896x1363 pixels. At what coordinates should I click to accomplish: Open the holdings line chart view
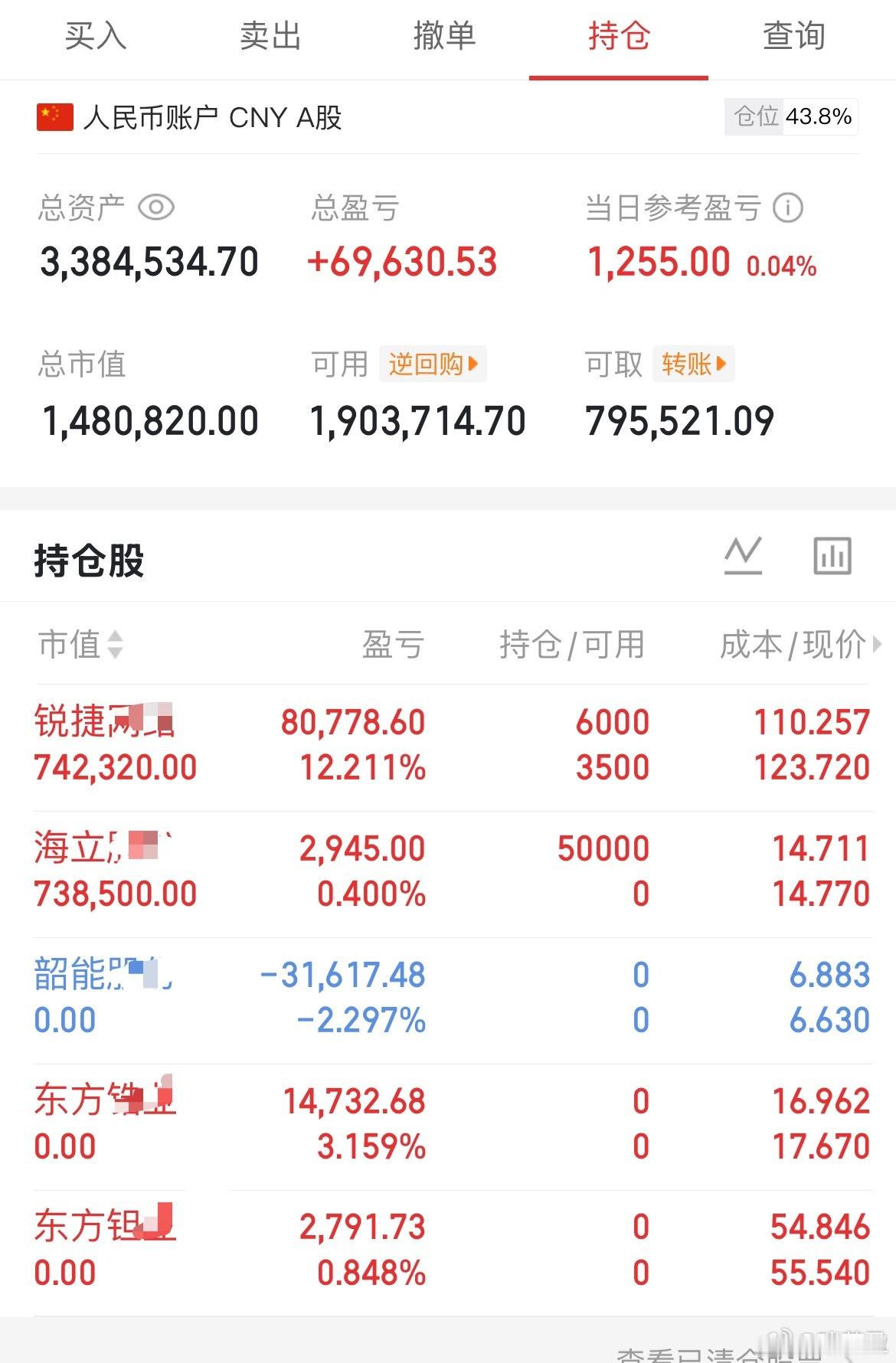(744, 556)
